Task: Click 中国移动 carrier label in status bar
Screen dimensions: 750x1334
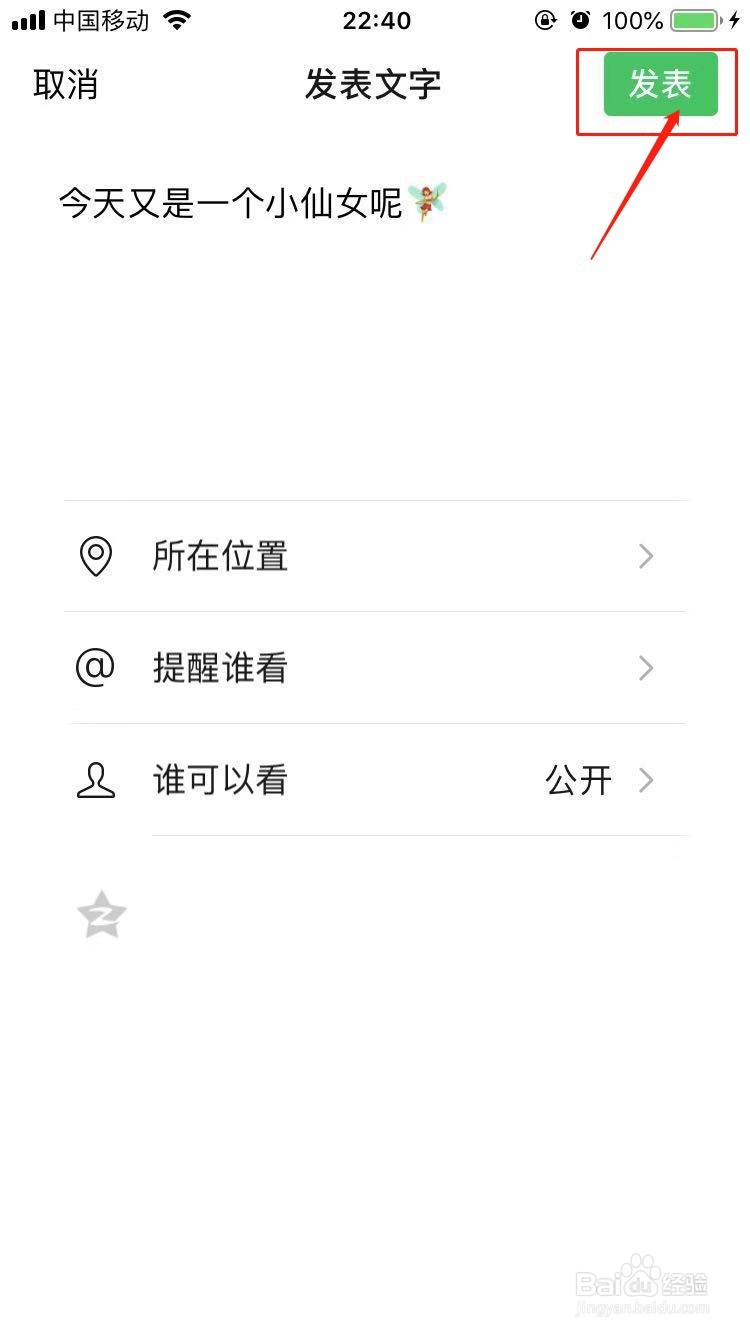Action: (100, 18)
